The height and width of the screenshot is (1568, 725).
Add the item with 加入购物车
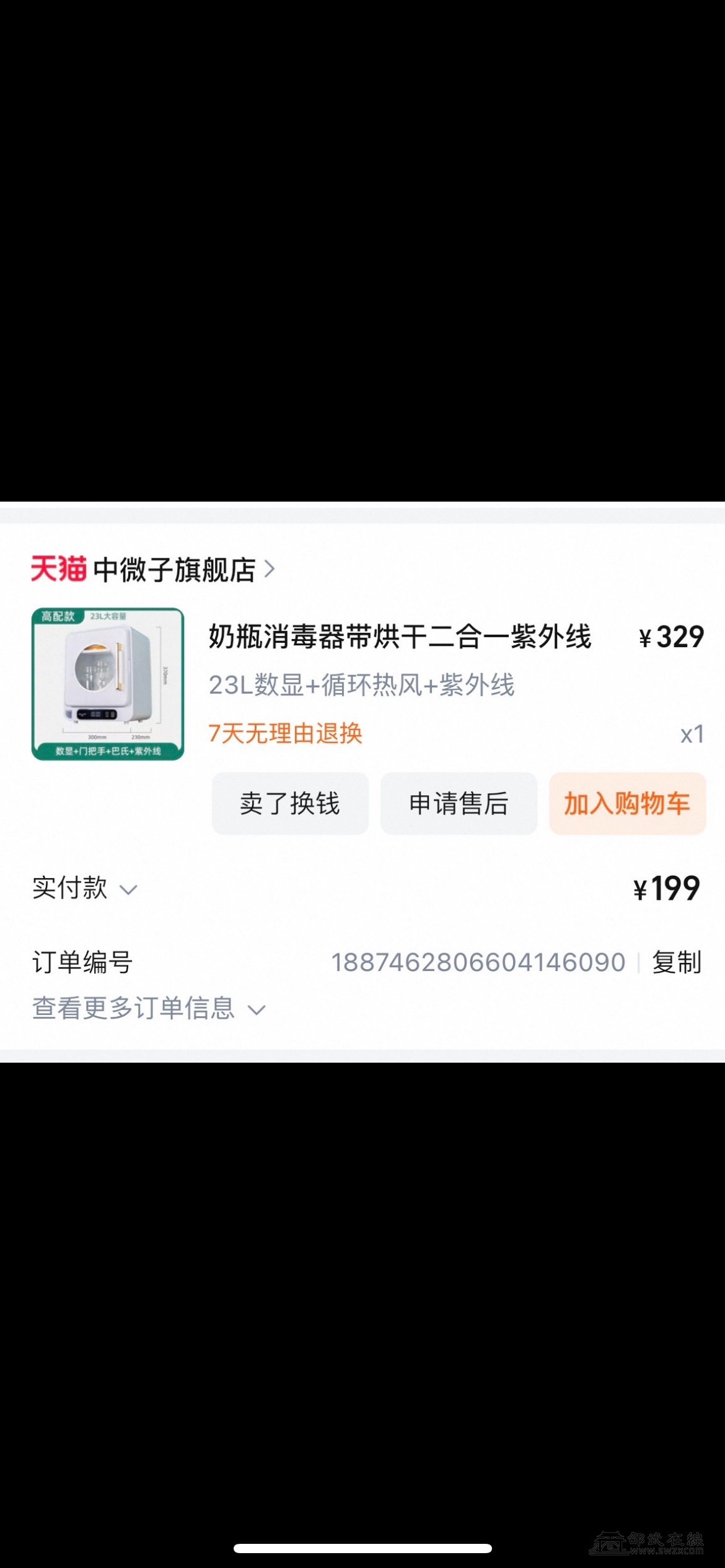[x=627, y=804]
